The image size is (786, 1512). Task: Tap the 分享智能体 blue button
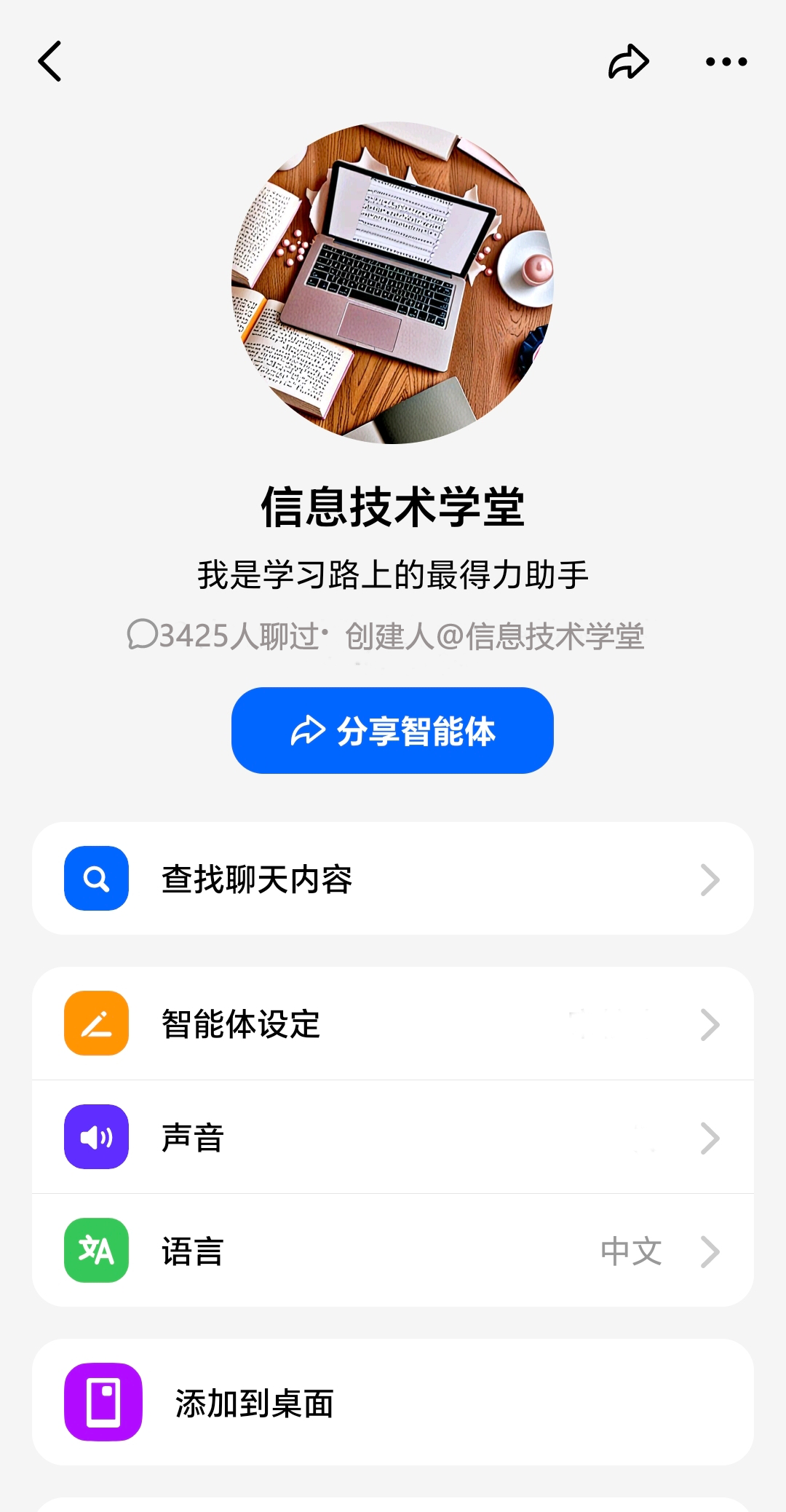click(x=393, y=730)
